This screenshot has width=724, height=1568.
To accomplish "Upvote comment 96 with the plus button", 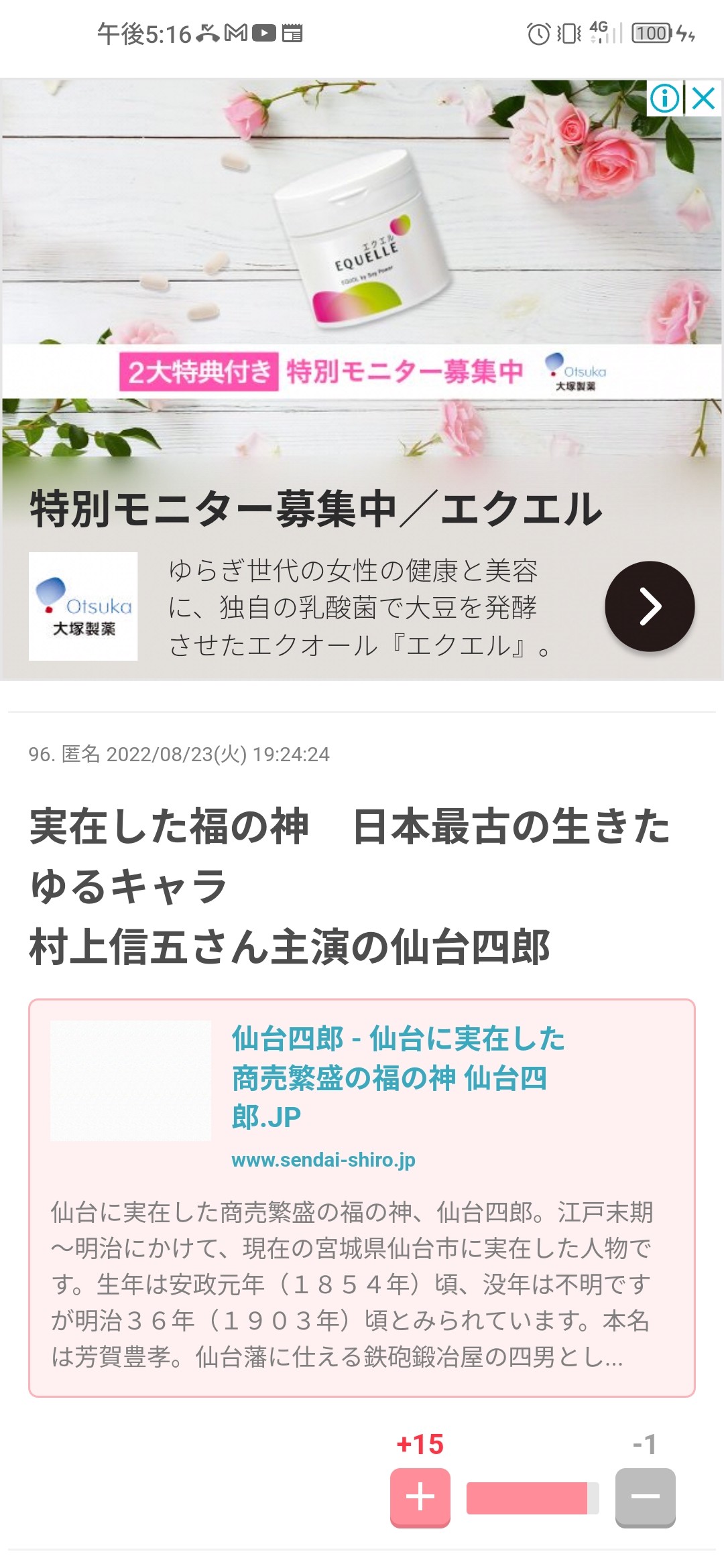I will click(420, 1497).
